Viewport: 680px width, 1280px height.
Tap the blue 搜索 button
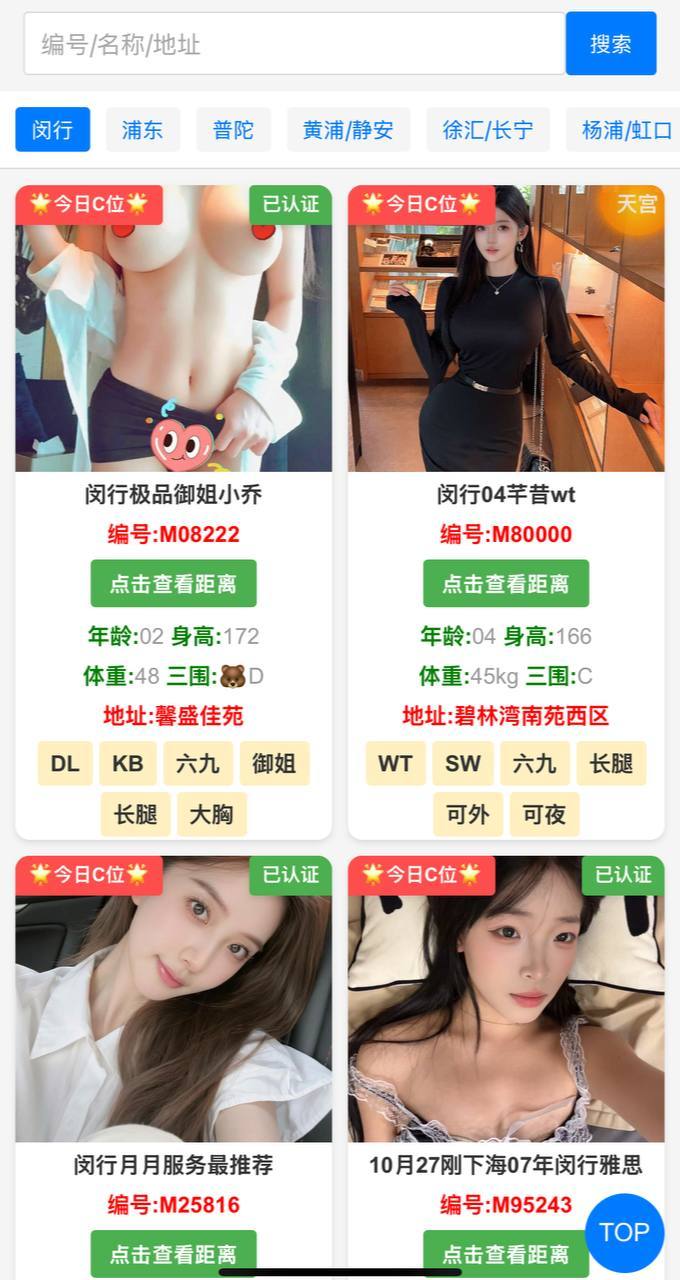(x=610, y=44)
